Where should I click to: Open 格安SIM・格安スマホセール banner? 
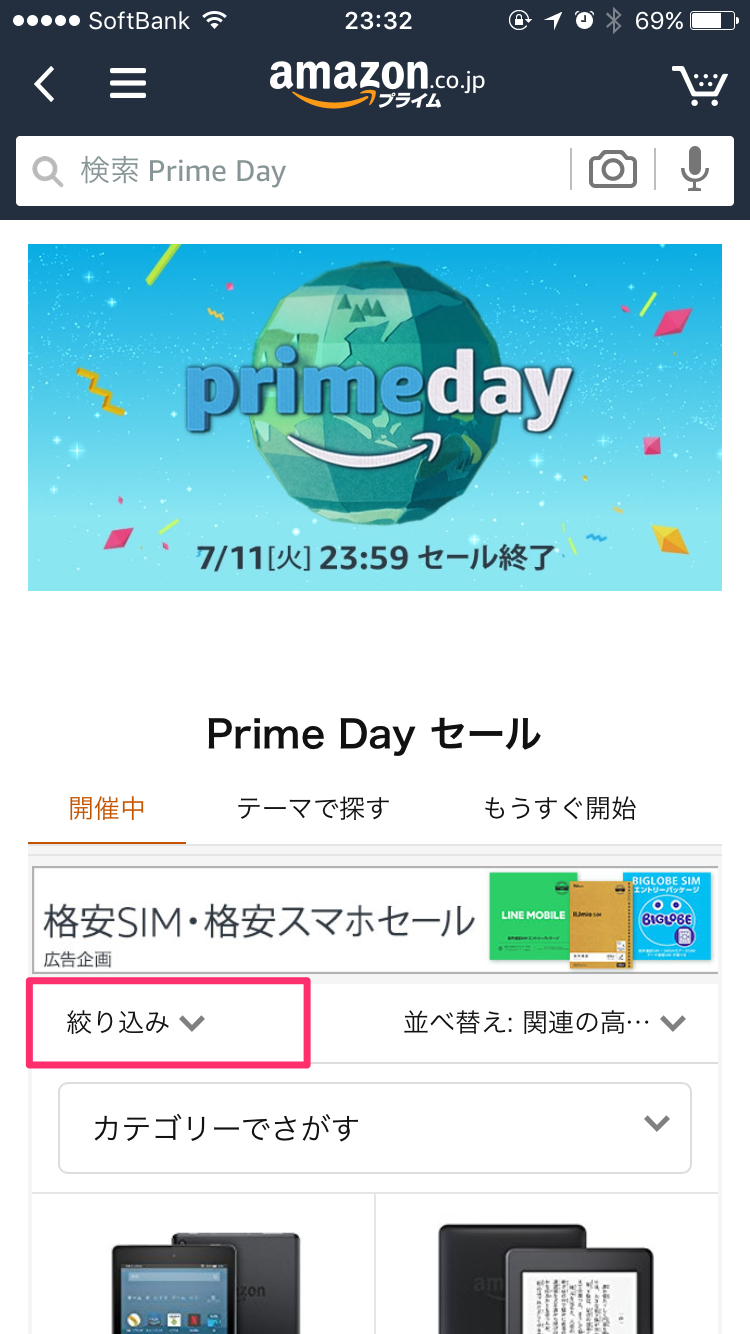coord(375,920)
